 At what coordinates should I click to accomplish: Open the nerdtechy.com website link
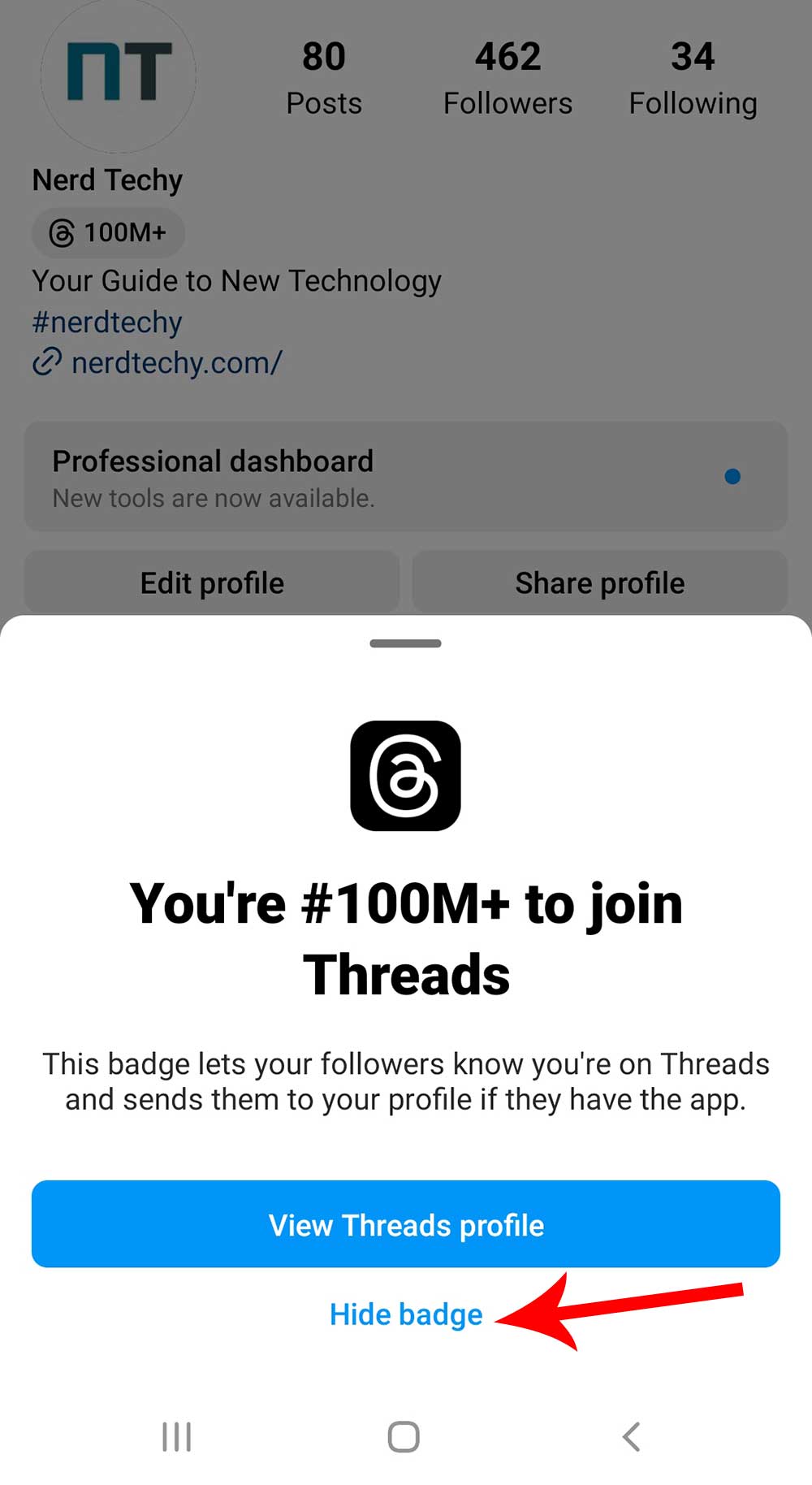pos(175,362)
